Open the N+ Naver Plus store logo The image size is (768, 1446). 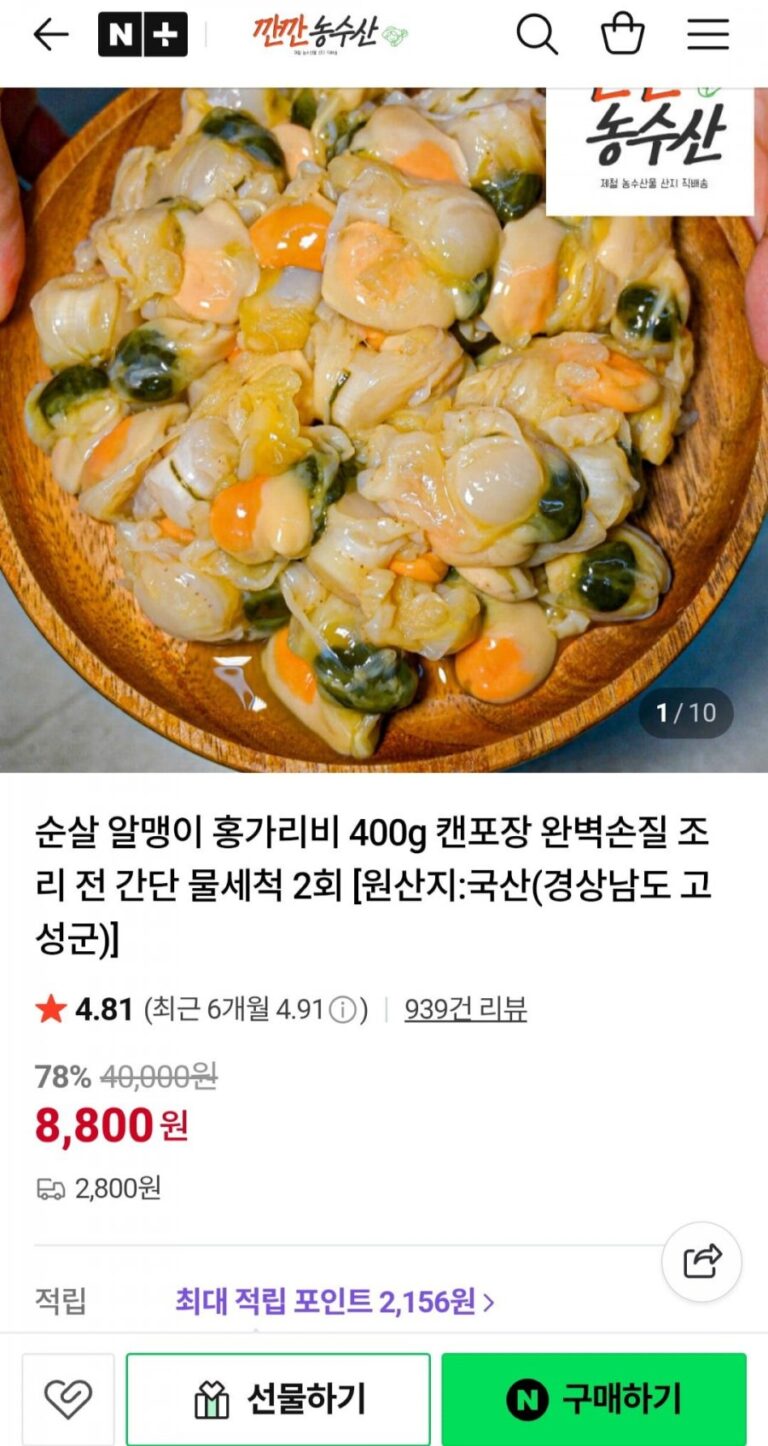click(142, 36)
